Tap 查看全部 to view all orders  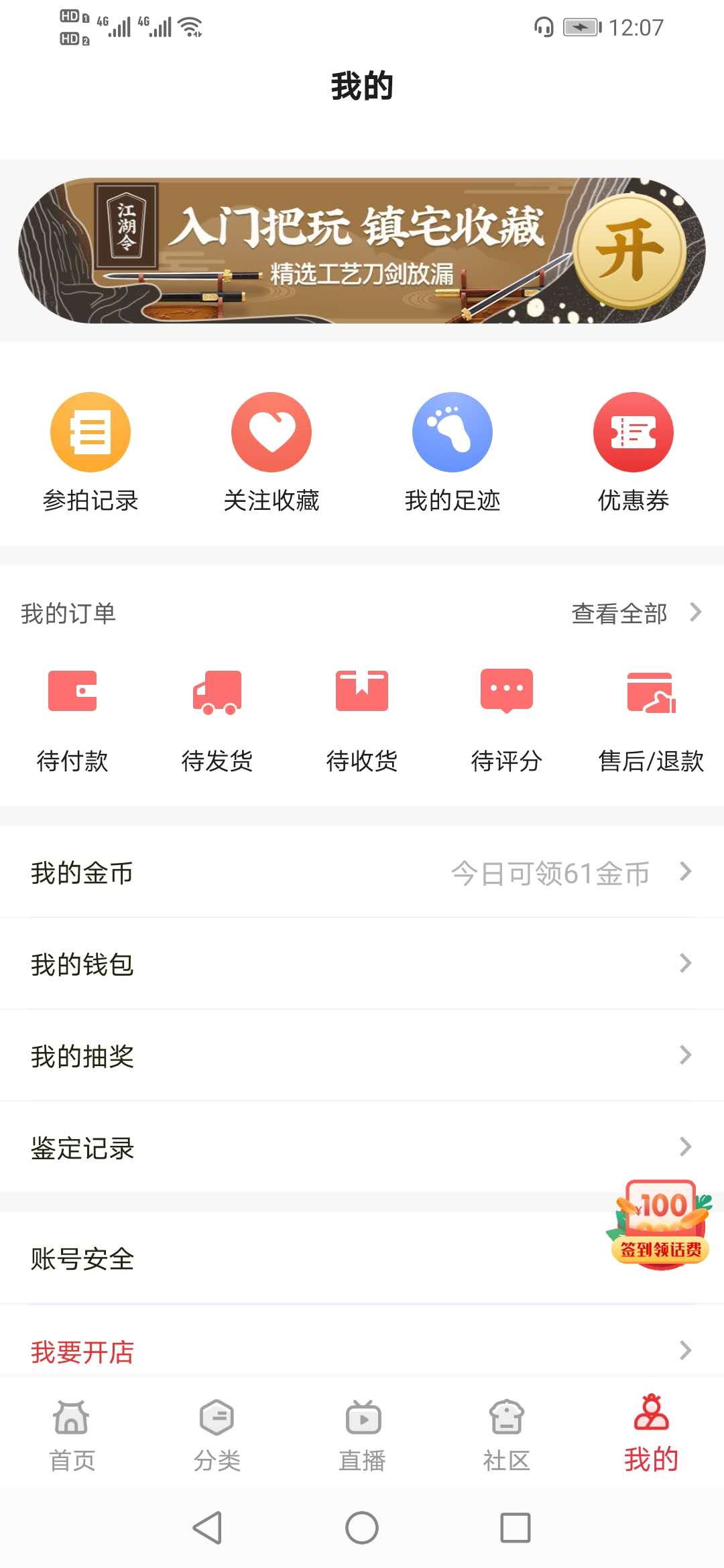[636, 613]
